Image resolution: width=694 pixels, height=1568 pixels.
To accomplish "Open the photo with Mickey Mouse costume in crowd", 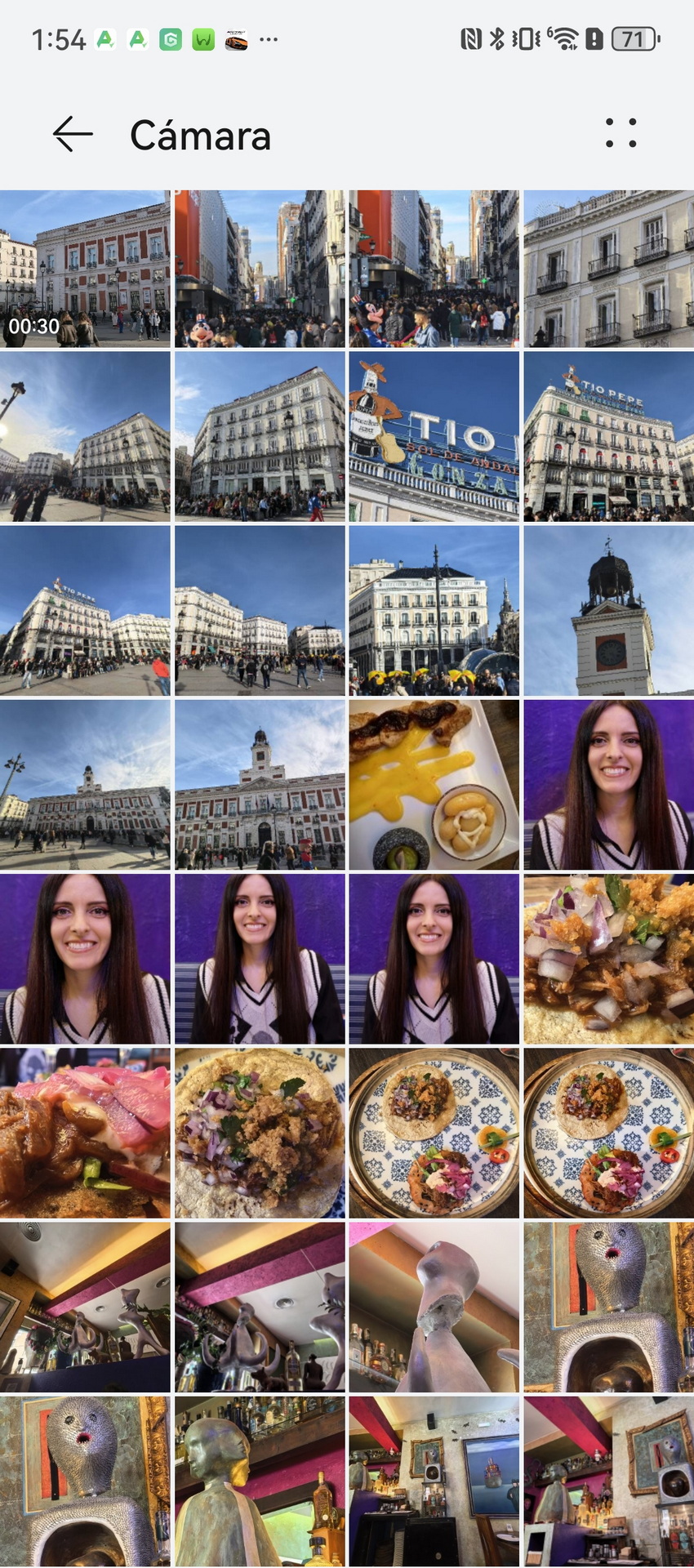I will point(434,269).
